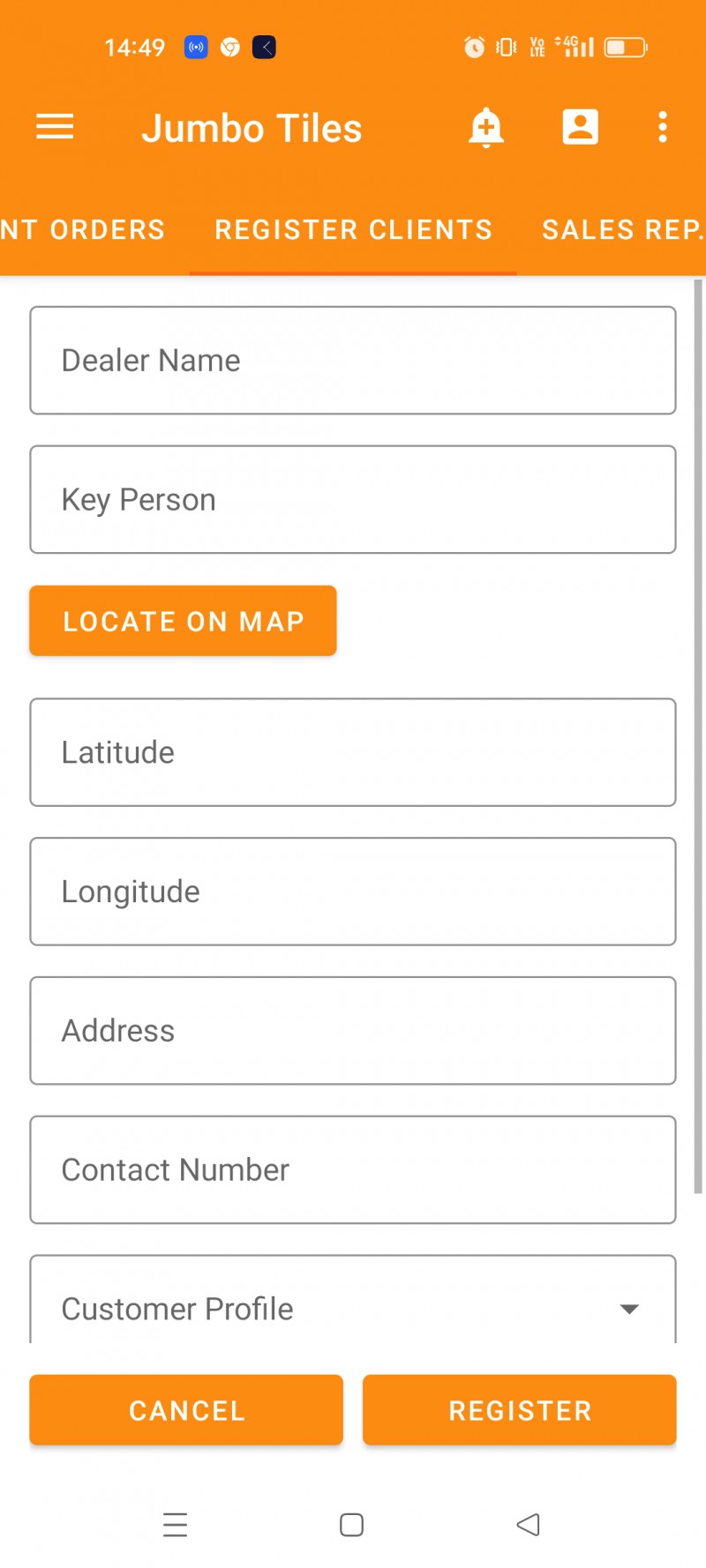Viewport: 706px width, 1568px height.
Task: Tap the Locate on Map button
Action: 183,621
